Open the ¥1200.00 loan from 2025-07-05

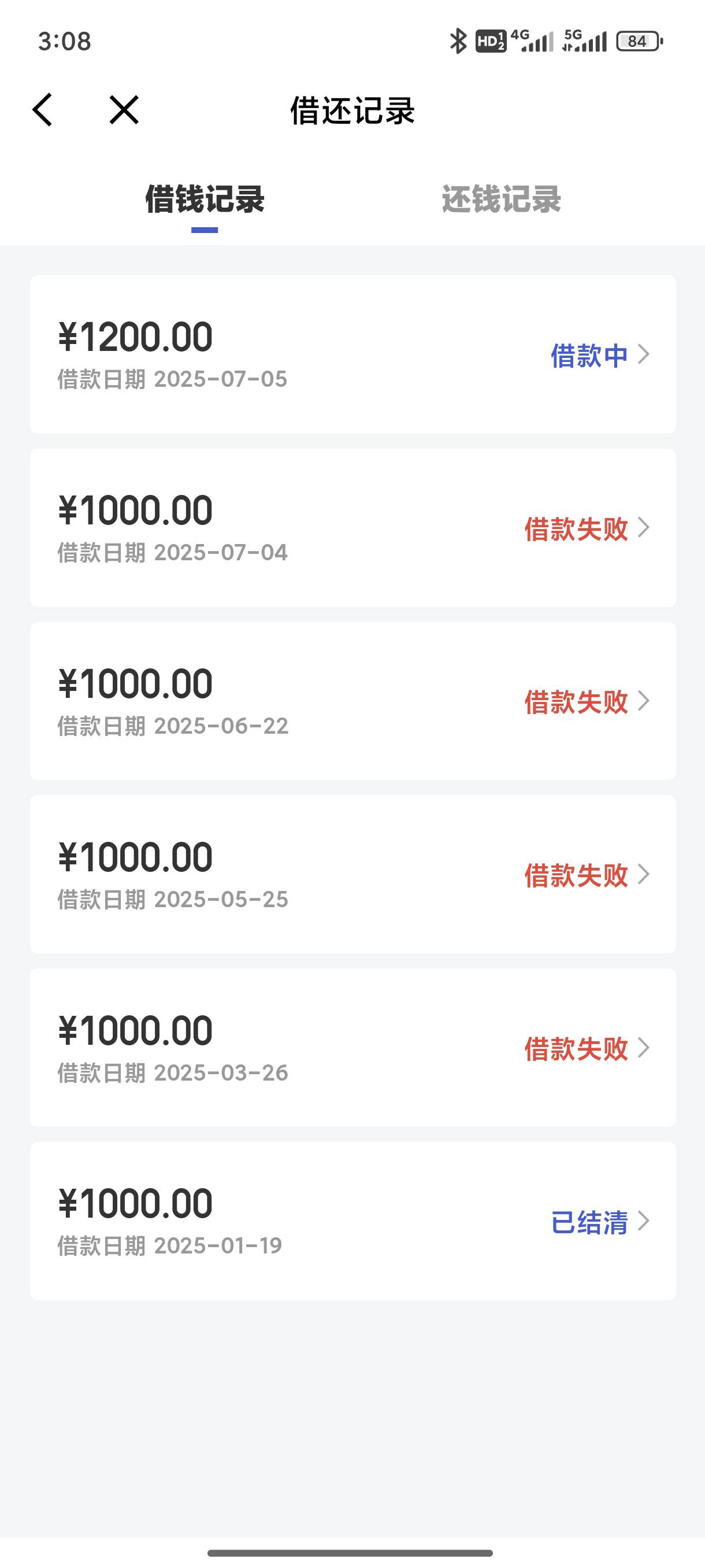[x=353, y=354]
